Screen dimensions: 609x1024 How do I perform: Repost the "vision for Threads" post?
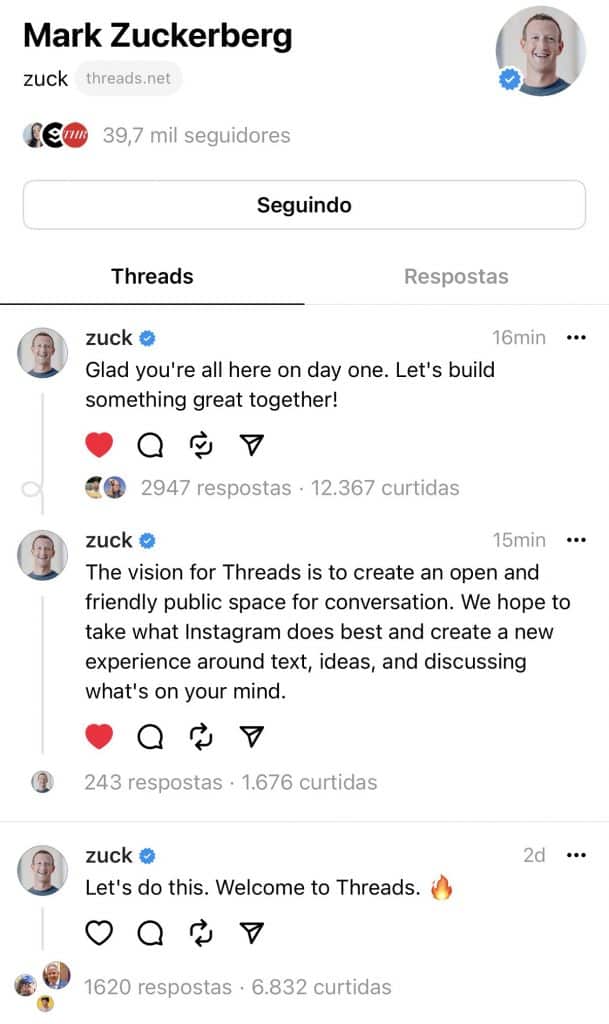(202, 738)
